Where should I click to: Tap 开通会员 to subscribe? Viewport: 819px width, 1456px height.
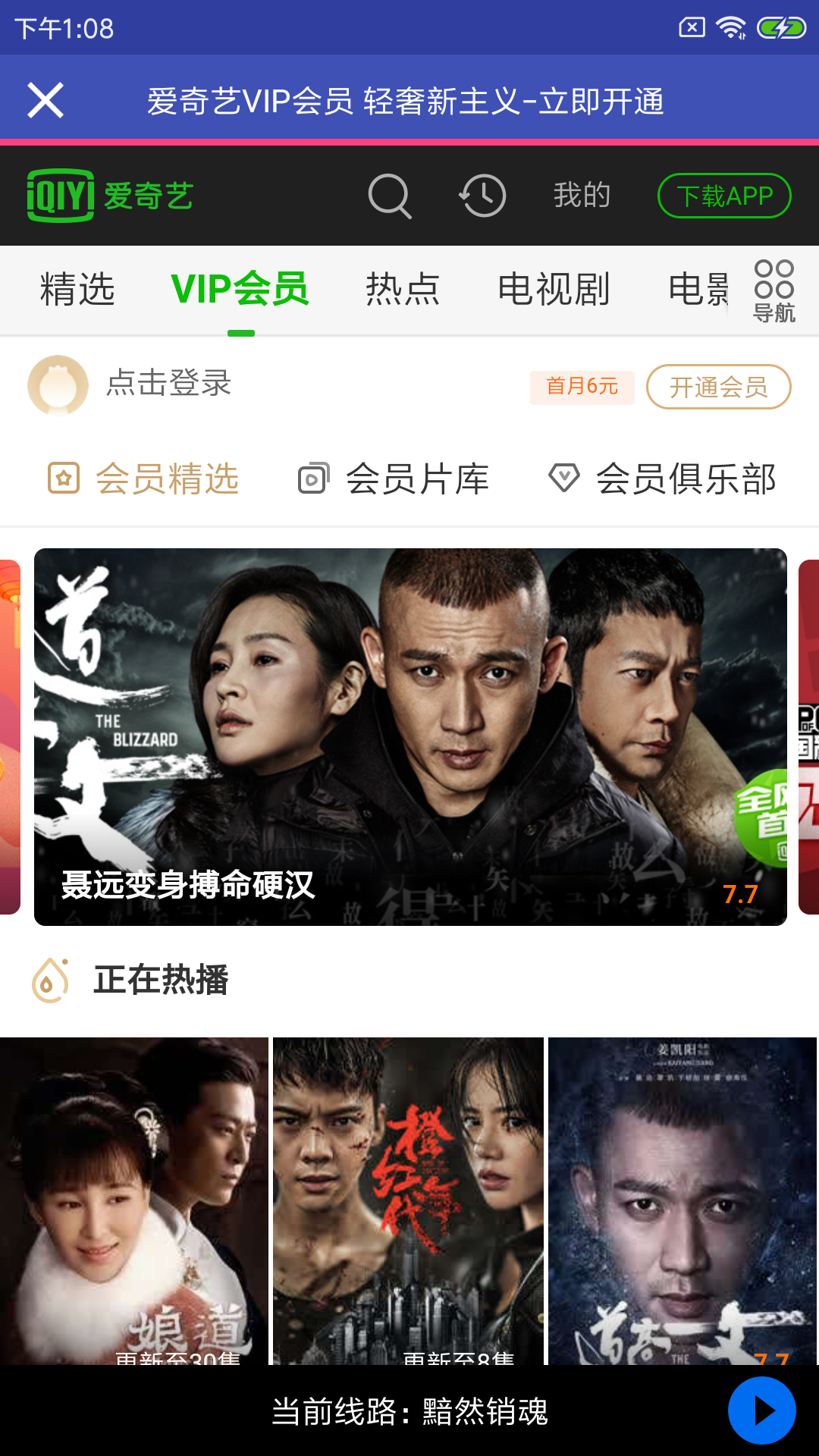[x=718, y=387]
